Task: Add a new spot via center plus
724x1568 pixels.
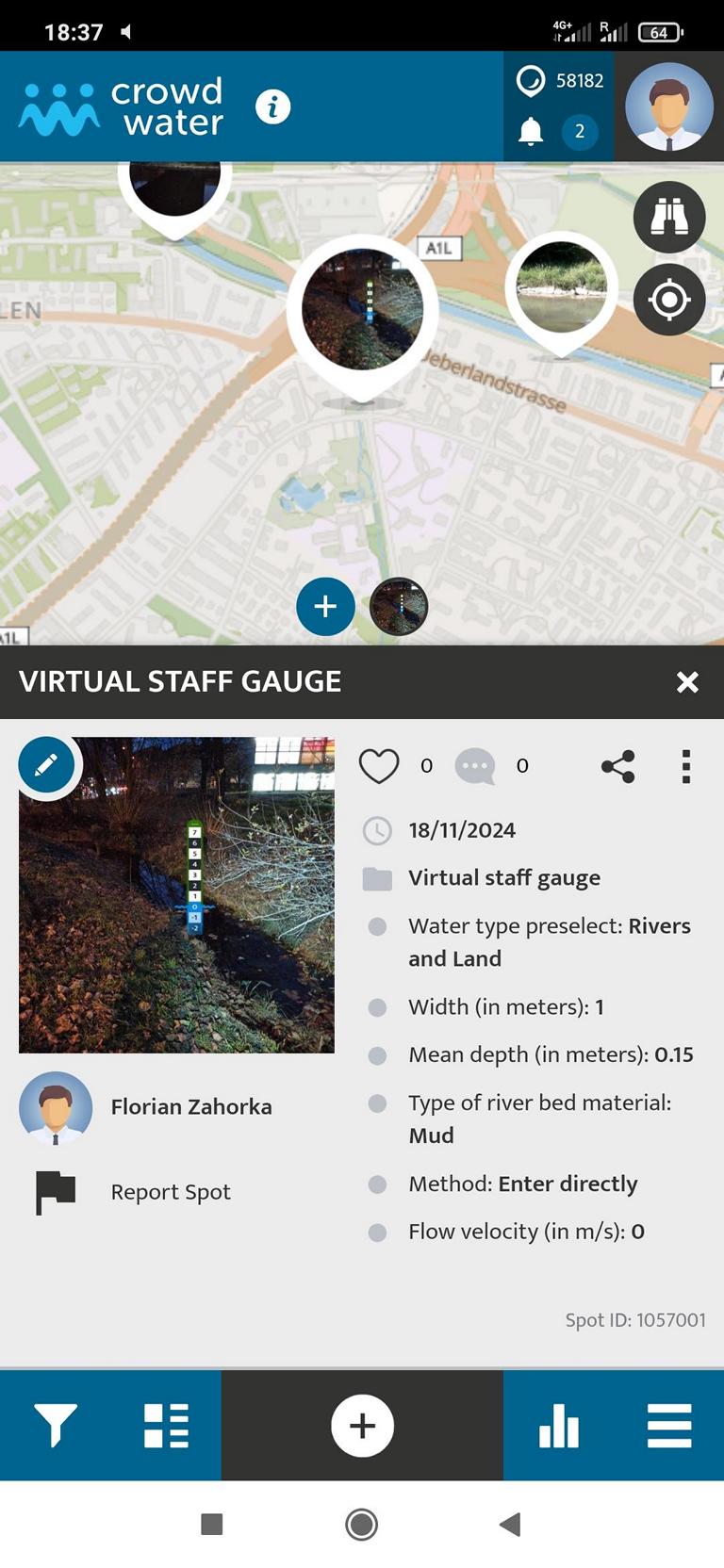Action: pyautogui.click(x=362, y=1426)
